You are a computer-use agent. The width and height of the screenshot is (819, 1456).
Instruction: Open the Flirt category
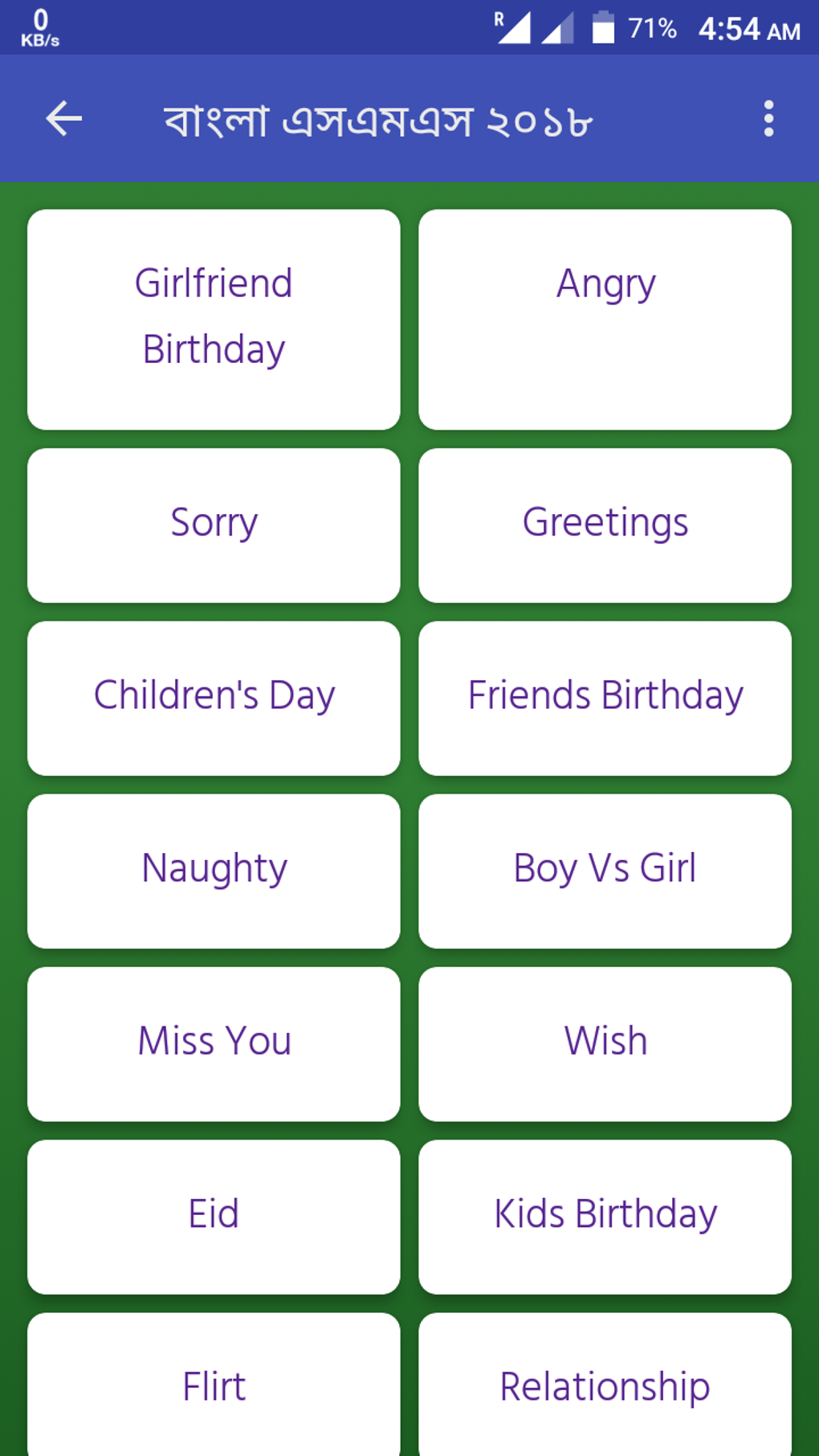(214, 1385)
